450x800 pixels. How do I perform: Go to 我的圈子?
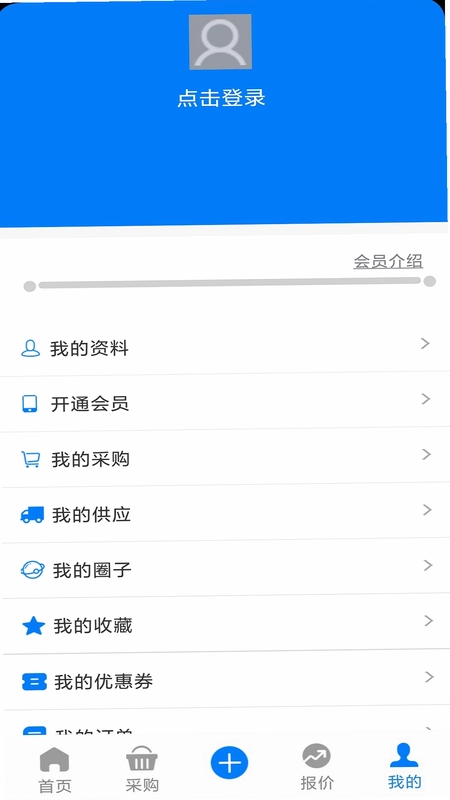tap(225, 569)
